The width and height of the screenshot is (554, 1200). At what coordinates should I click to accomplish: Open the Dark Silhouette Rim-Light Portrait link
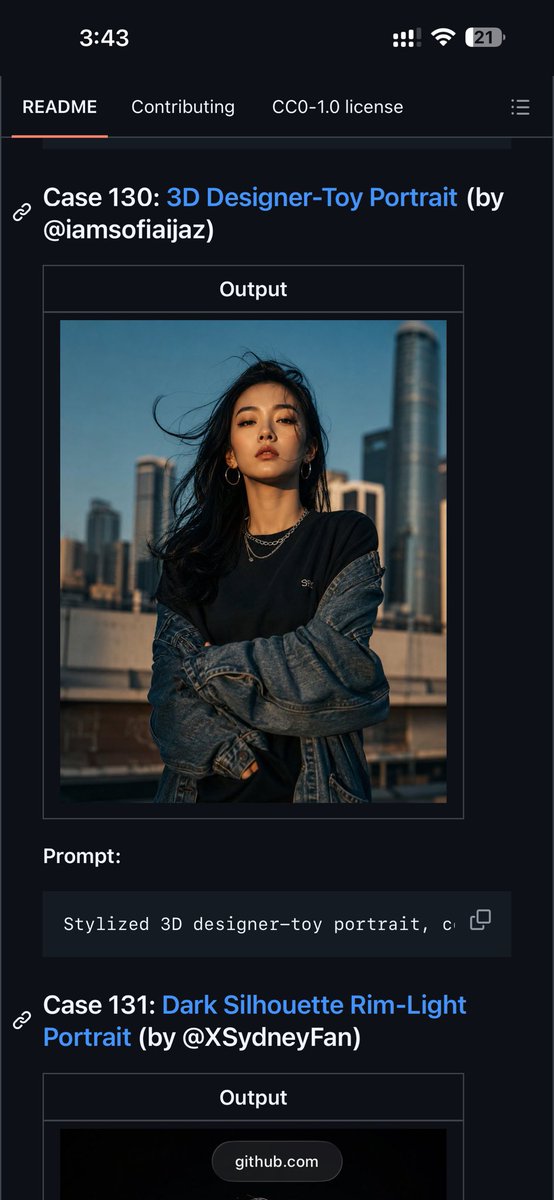[x=255, y=1021]
